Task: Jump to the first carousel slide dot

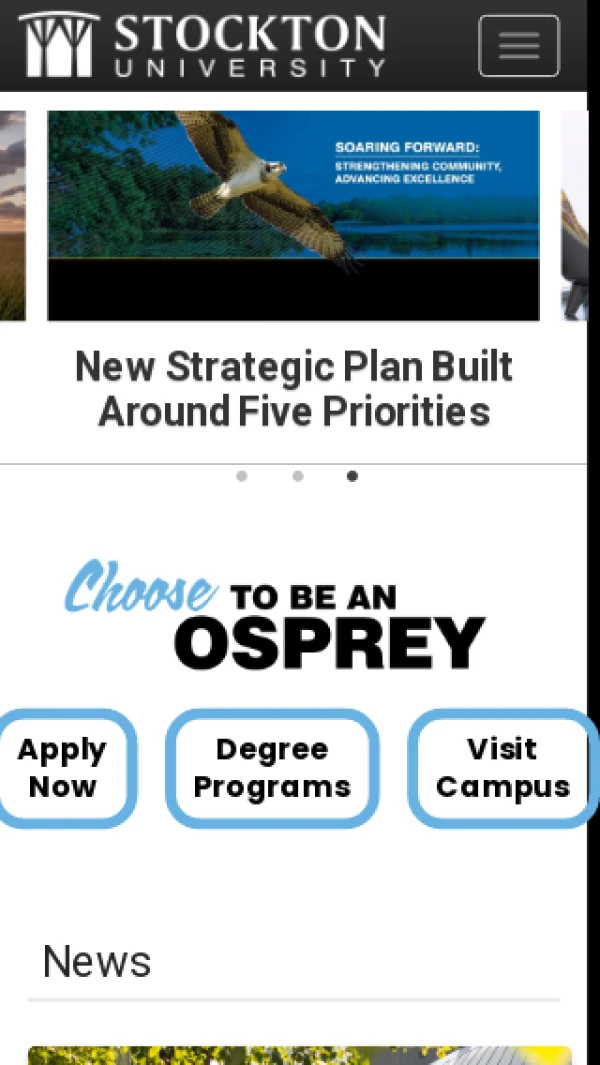Action: (242, 476)
